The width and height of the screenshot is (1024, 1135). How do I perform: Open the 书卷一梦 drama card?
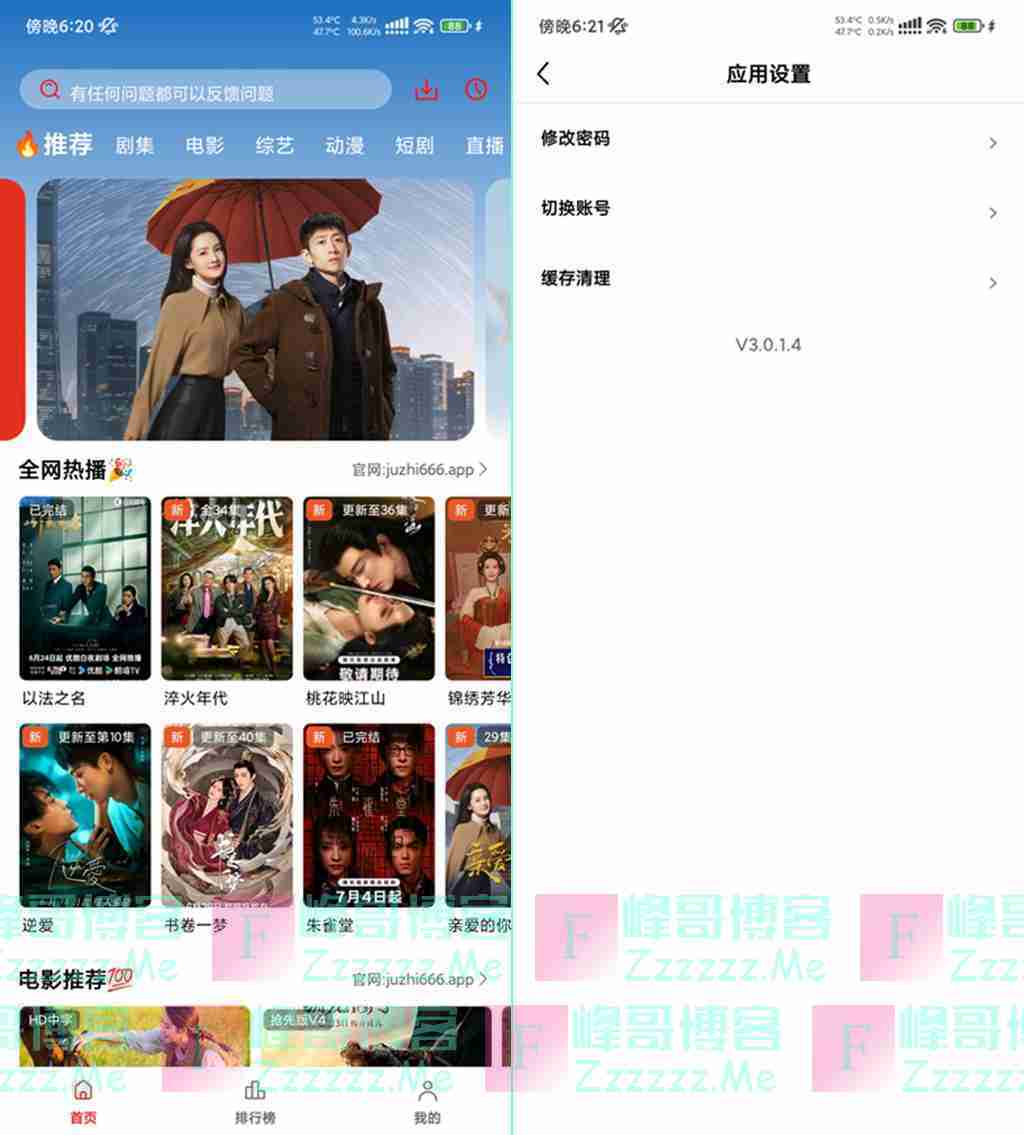click(227, 815)
